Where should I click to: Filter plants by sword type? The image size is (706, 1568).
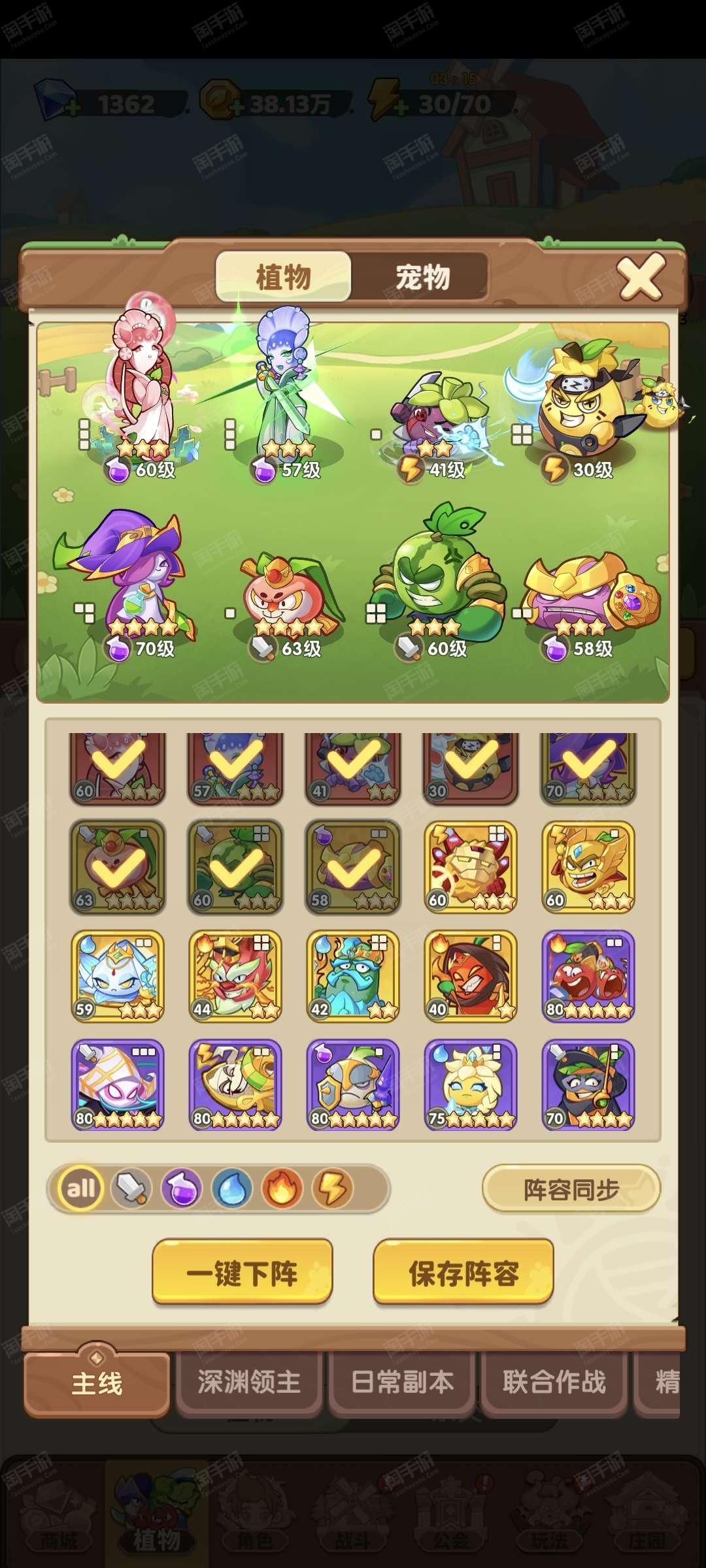131,1188
